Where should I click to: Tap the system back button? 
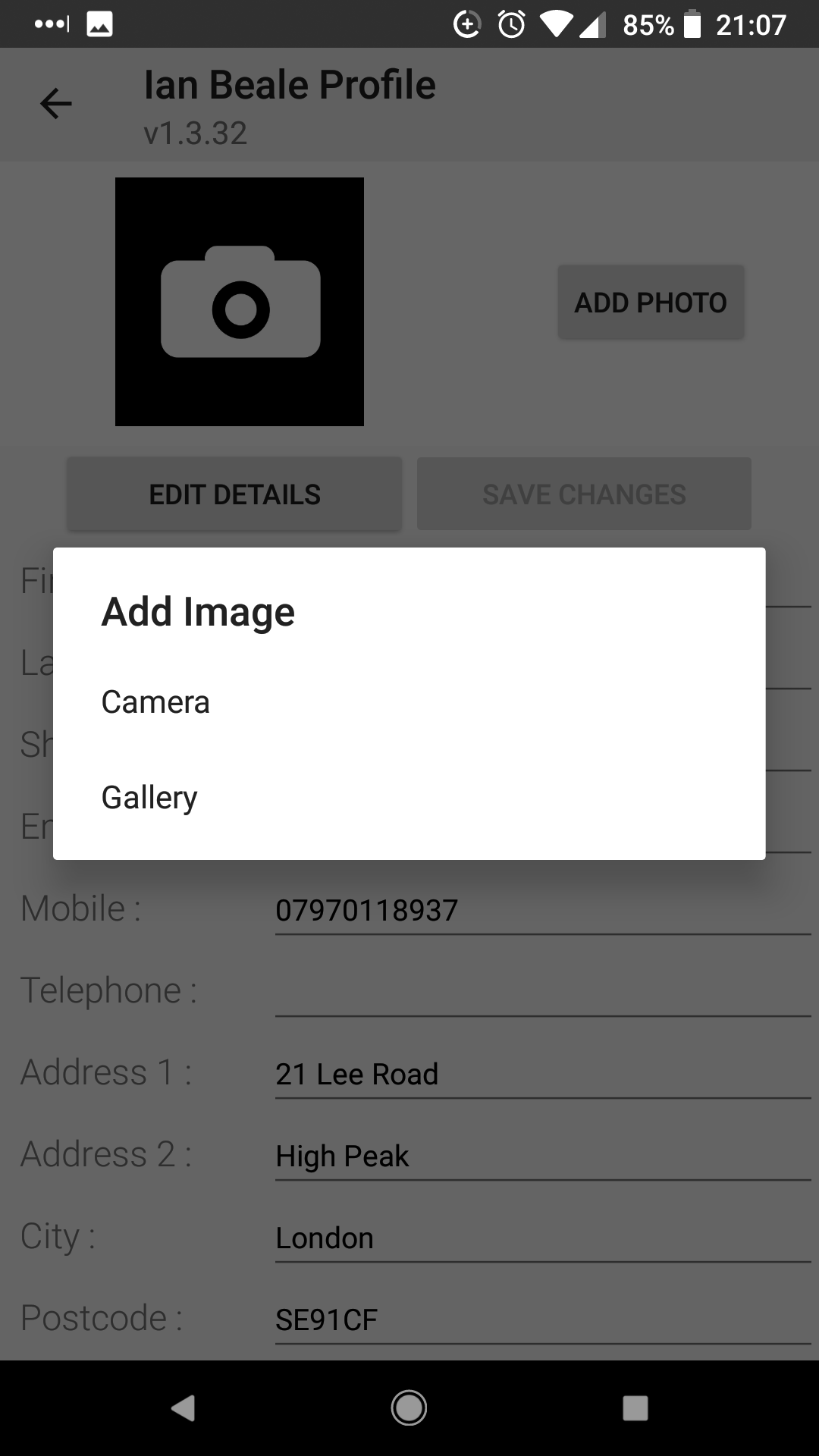coord(183,1408)
